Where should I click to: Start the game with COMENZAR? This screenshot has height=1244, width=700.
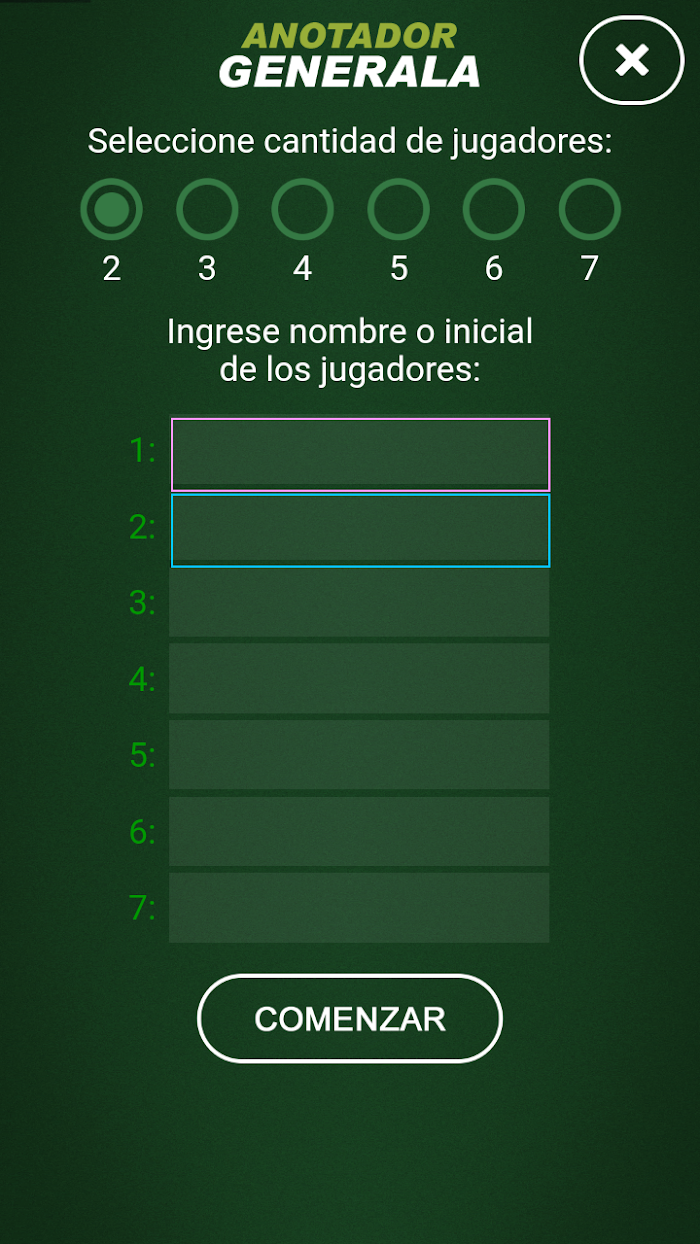(x=350, y=1018)
